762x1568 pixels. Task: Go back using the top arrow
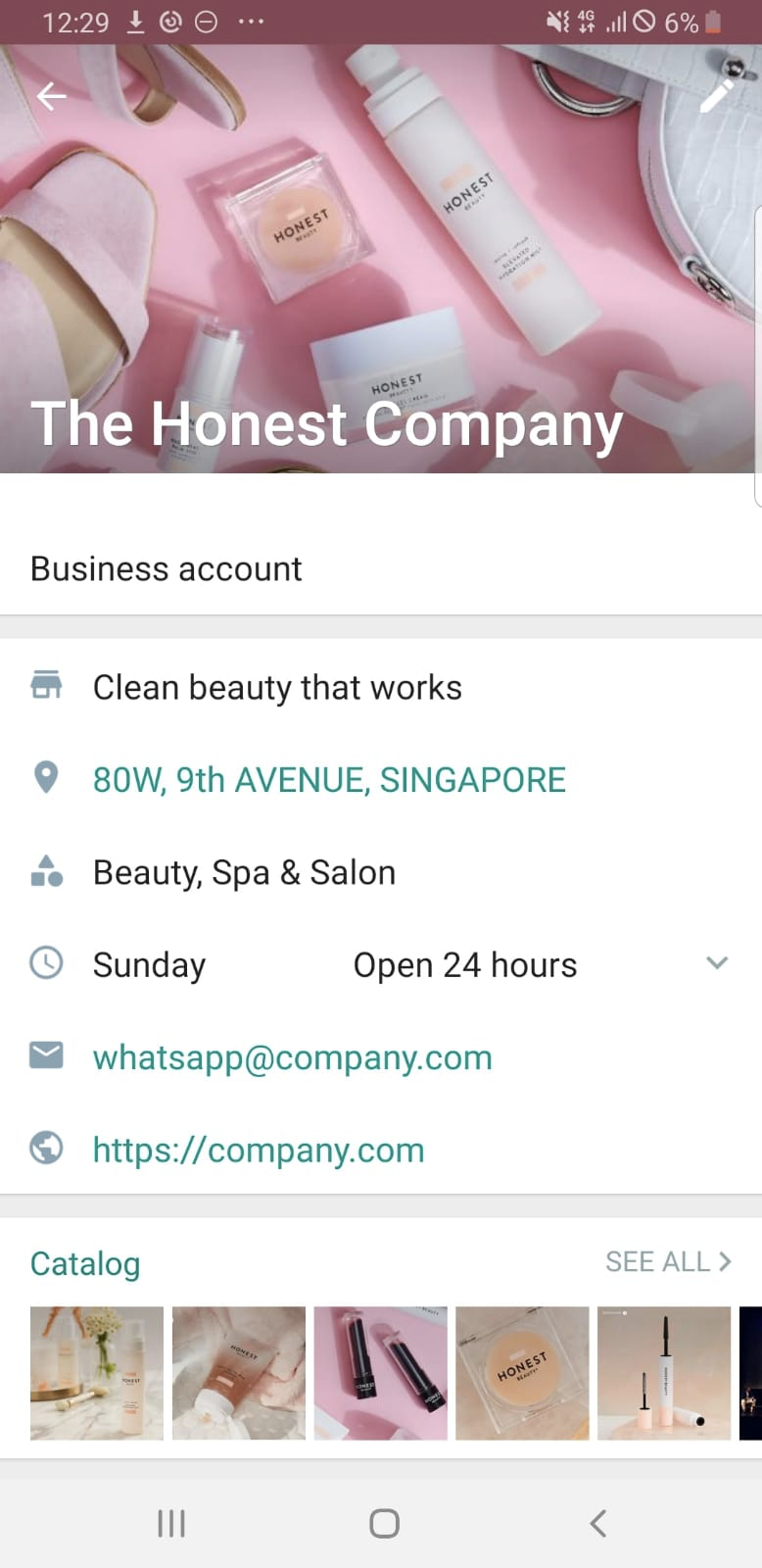[x=51, y=96]
